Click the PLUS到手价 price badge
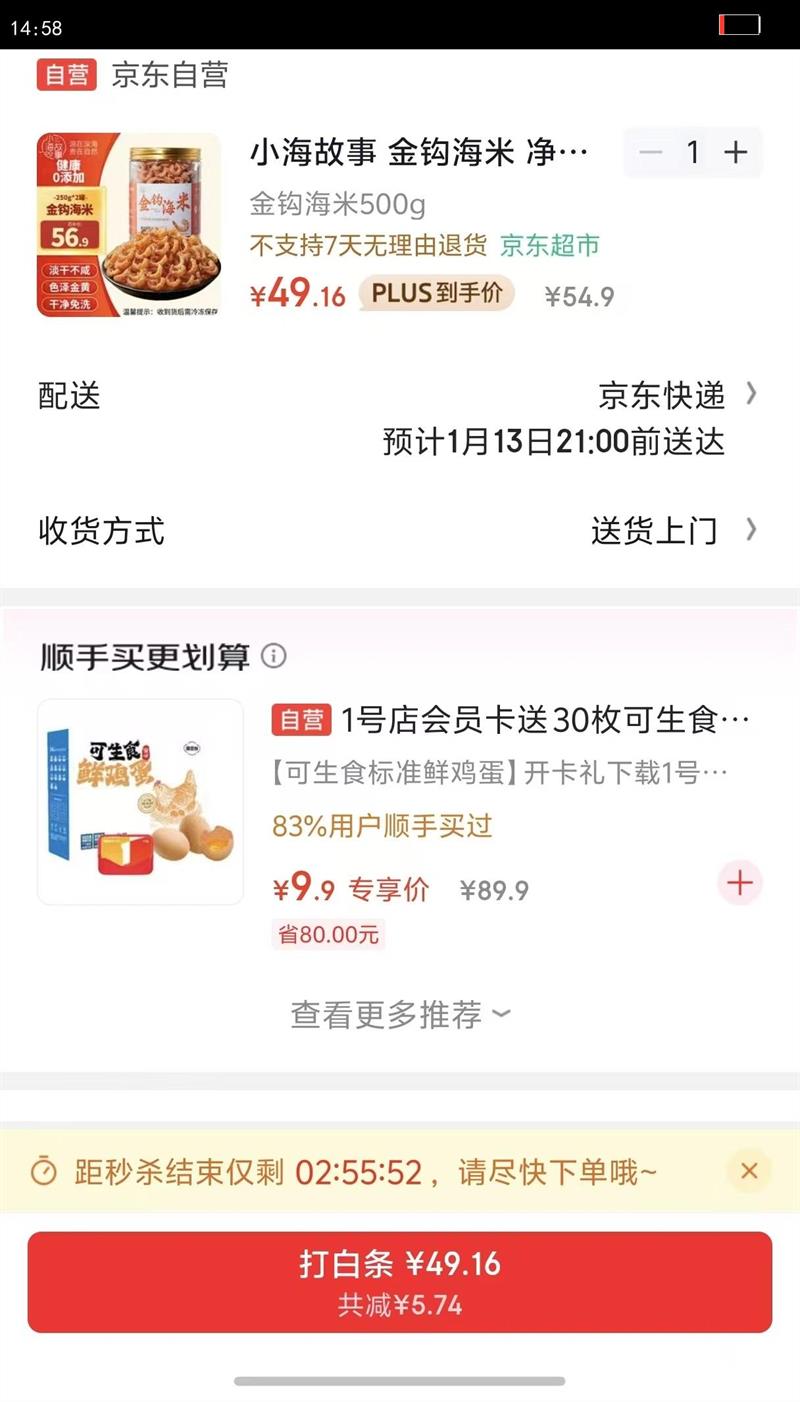 coord(435,294)
